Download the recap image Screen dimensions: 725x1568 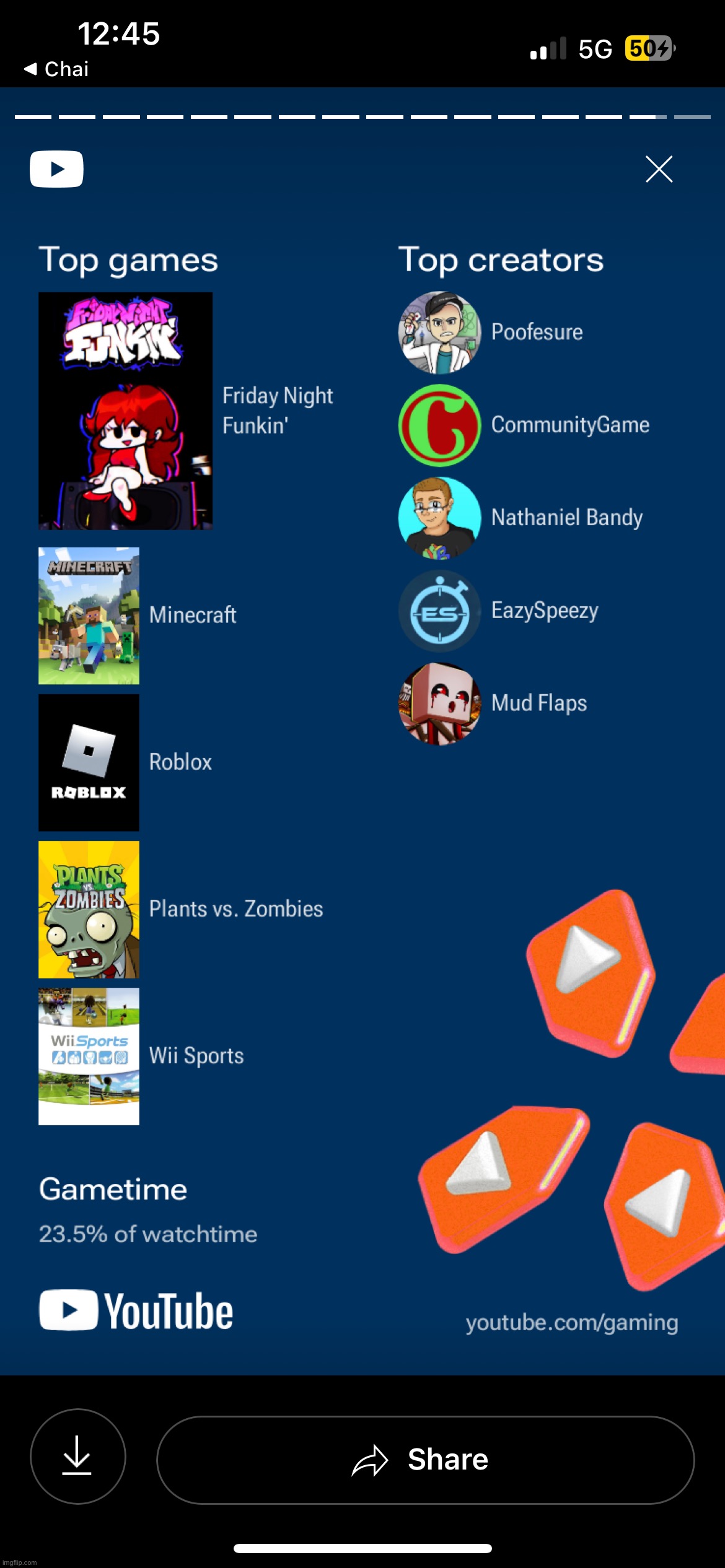pyautogui.click(x=77, y=1456)
